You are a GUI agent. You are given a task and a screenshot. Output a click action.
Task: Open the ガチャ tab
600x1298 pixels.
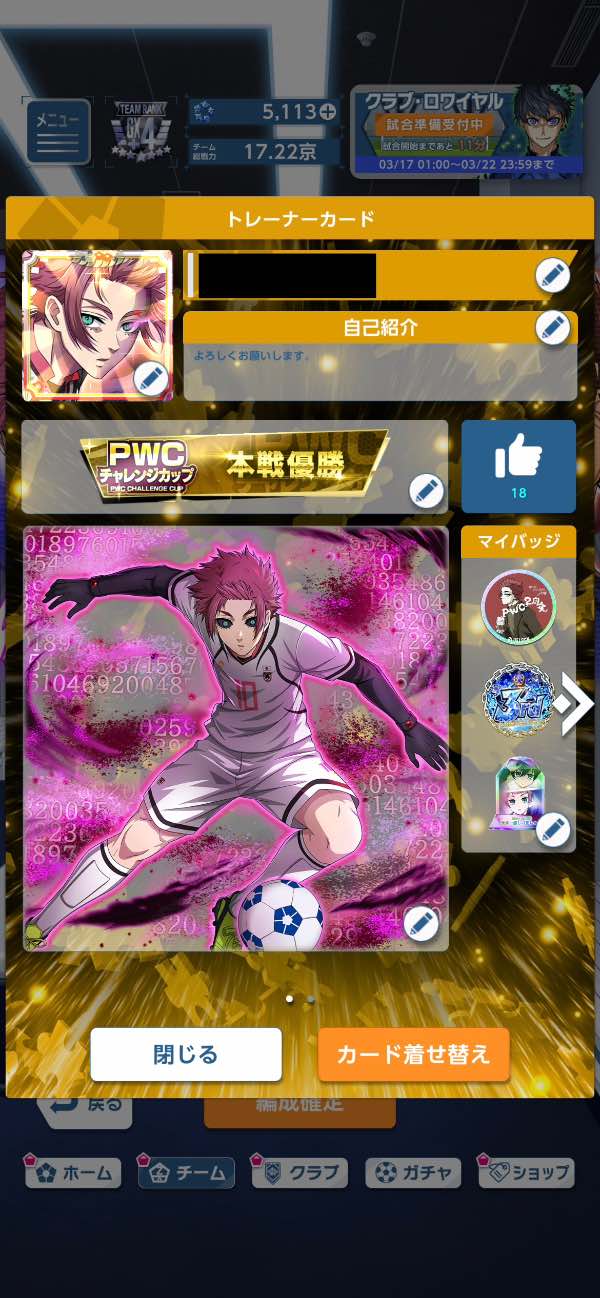[413, 1172]
